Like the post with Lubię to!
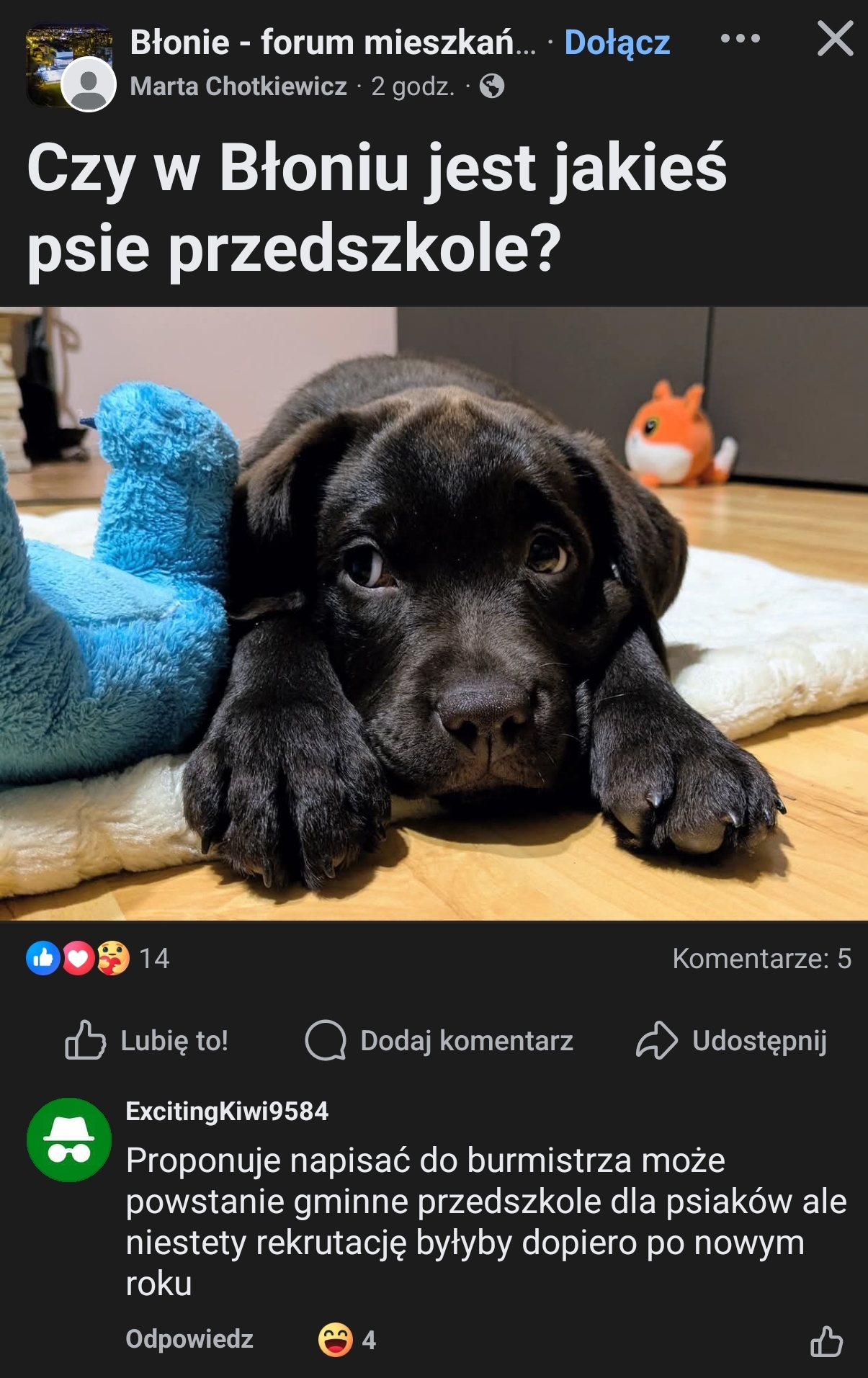868x1378 pixels. 148,1041
